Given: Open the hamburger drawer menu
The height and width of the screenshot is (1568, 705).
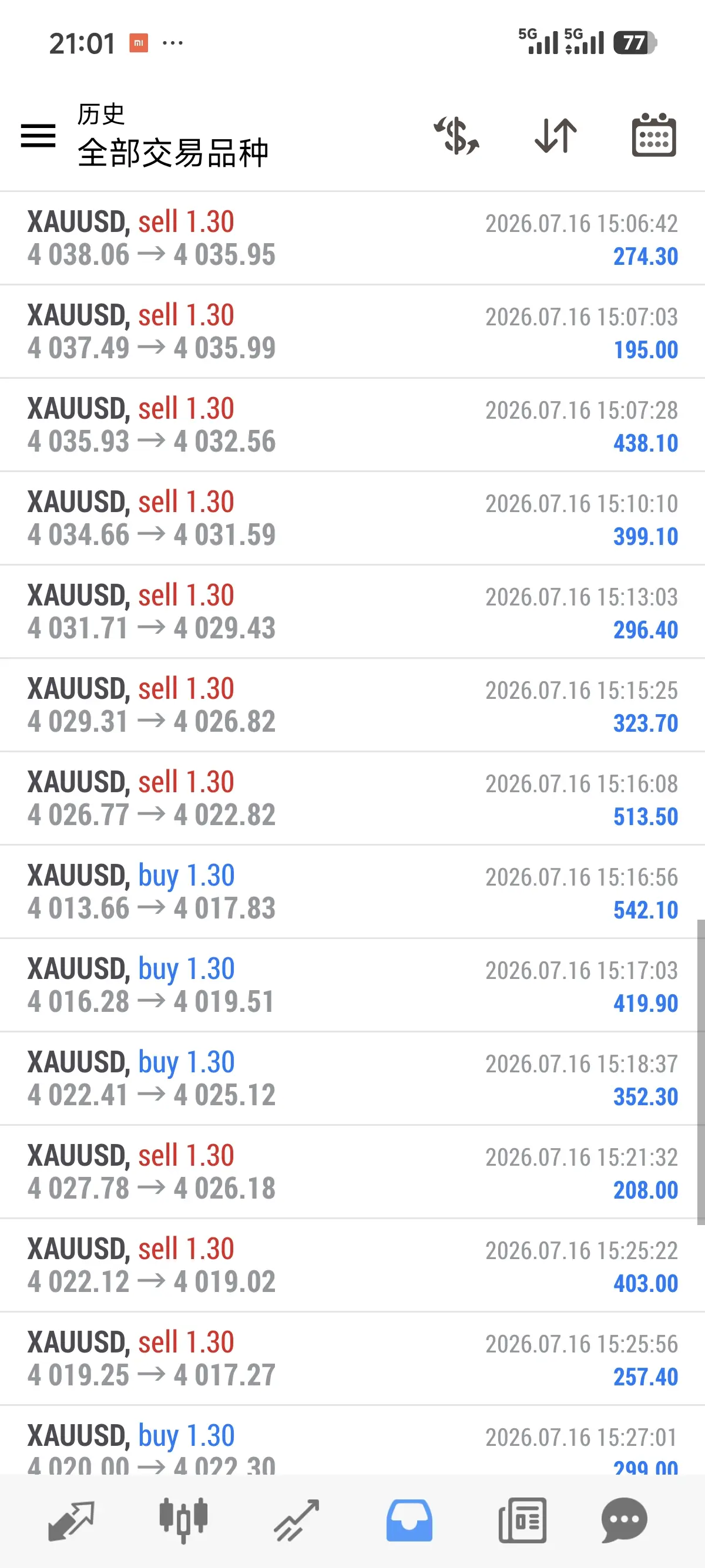Looking at the screenshot, I should 38,135.
